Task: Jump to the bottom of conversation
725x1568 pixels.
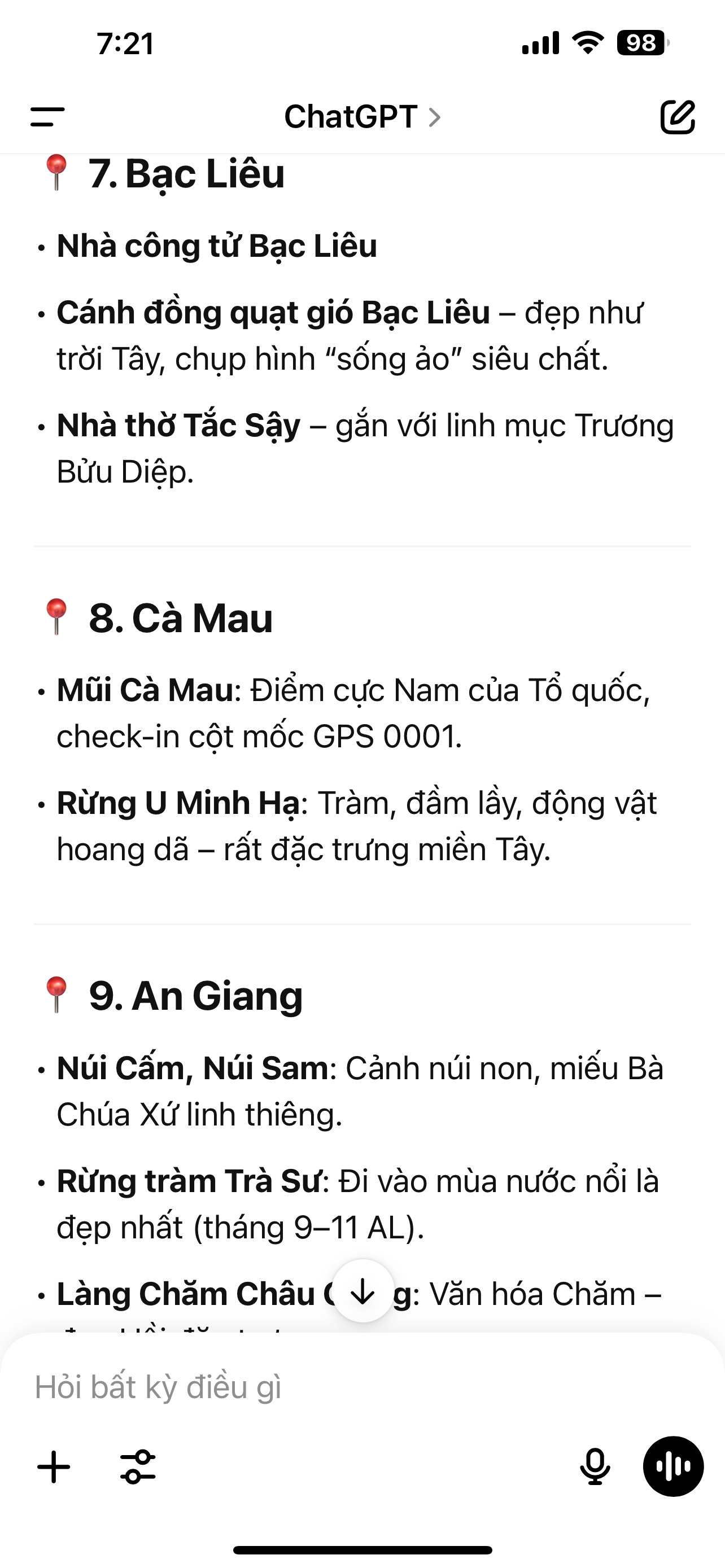Action: [x=363, y=1291]
